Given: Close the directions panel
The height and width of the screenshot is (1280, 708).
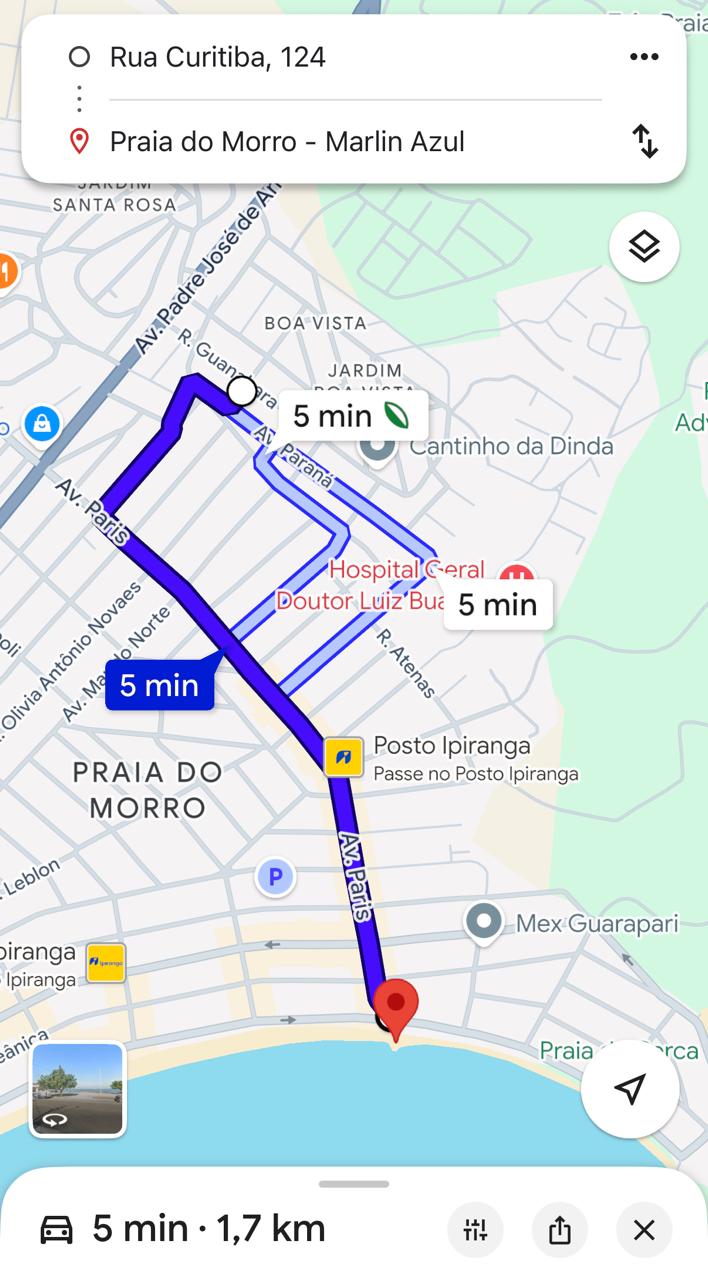Looking at the screenshot, I should [644, 1229].
